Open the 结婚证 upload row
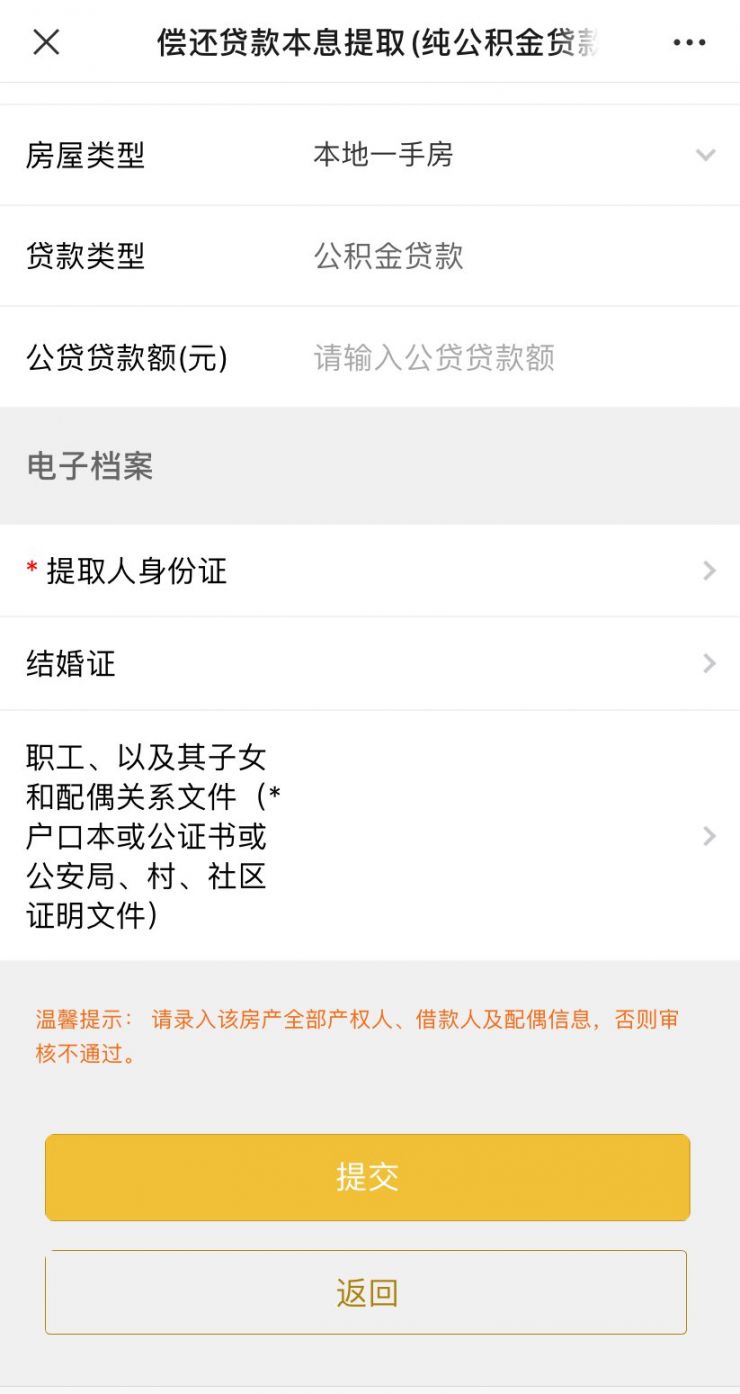 click(x=370, y=664)
